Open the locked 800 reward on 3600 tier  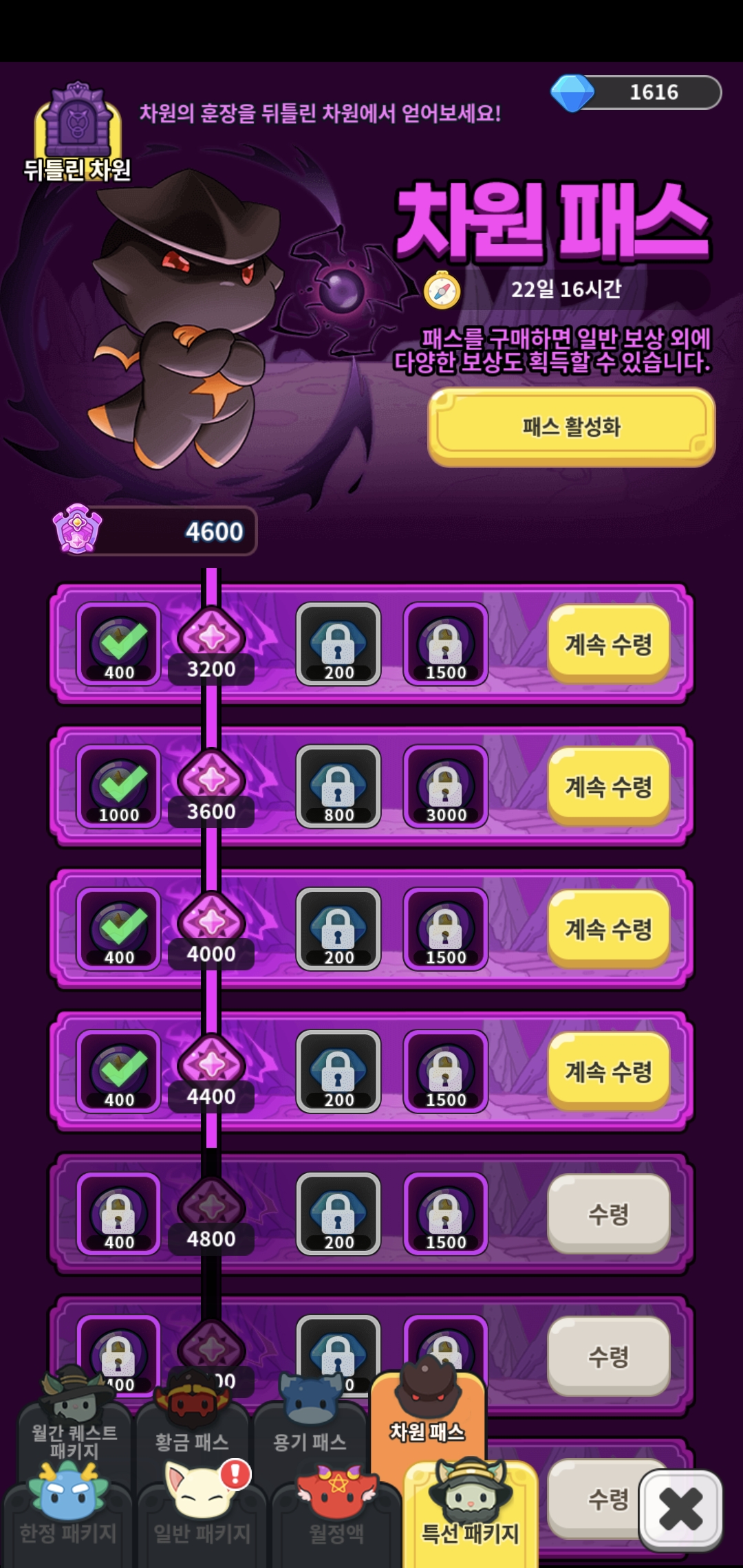tap(338, 787)
